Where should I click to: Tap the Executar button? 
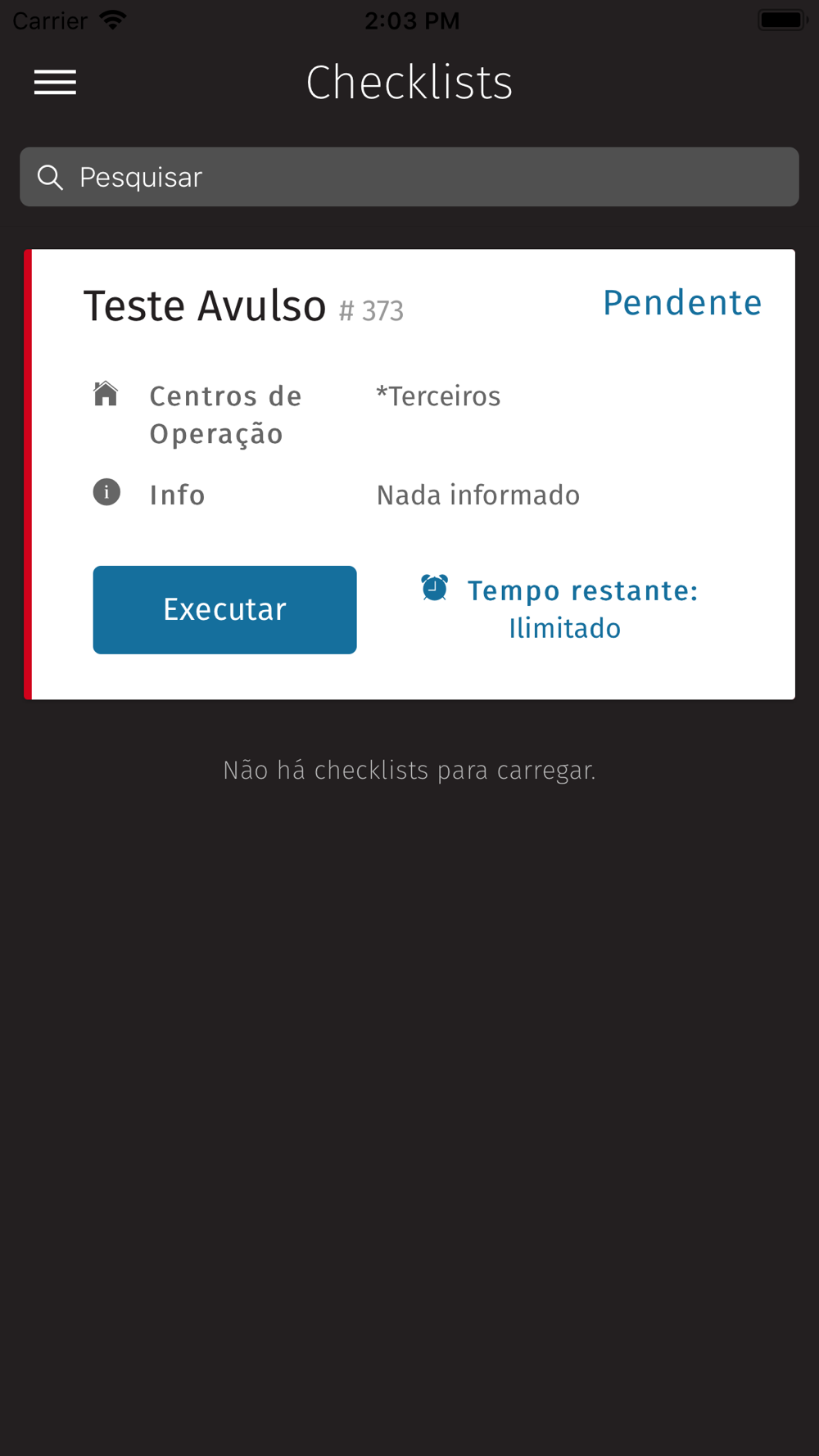pyautogui.click(x=224, y=609)
